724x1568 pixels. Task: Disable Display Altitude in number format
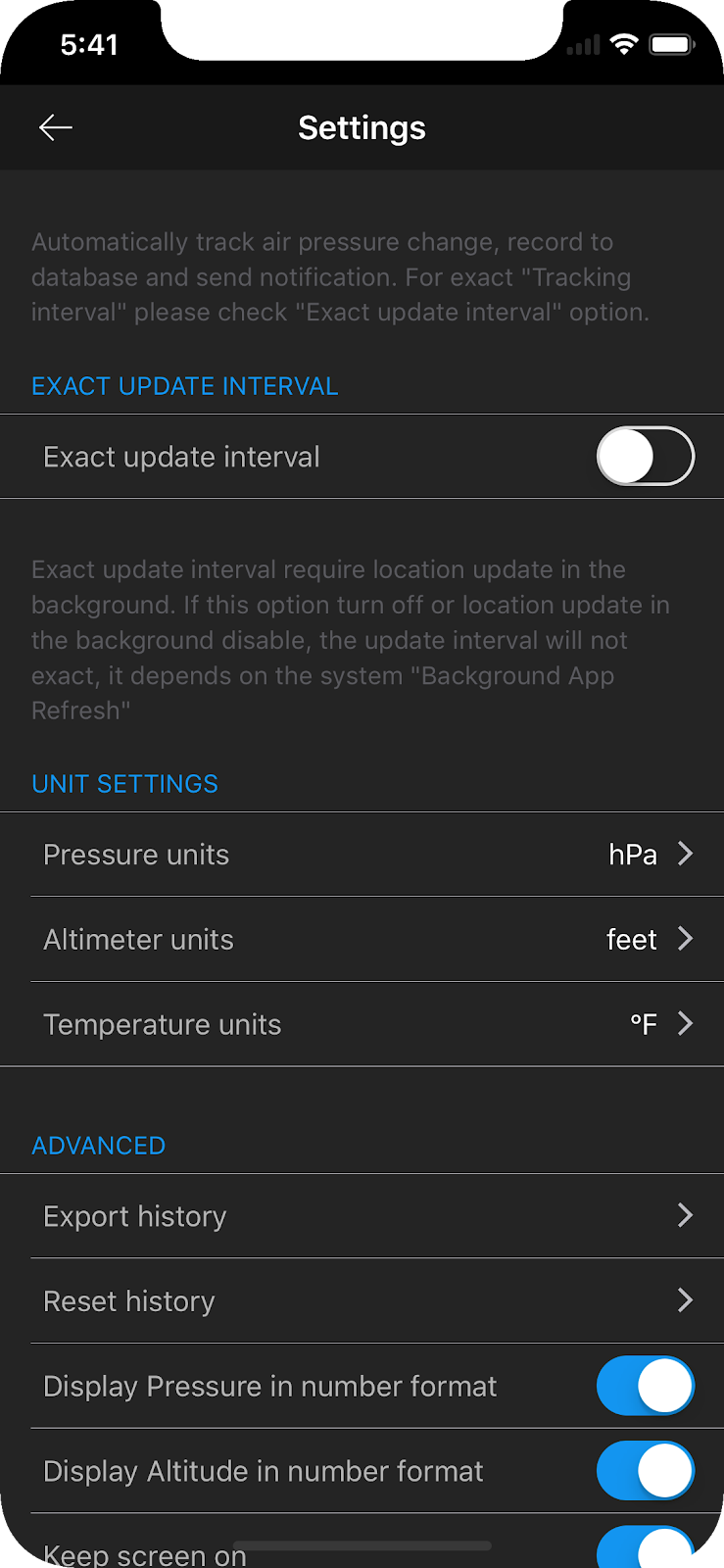coord(646,1471)
